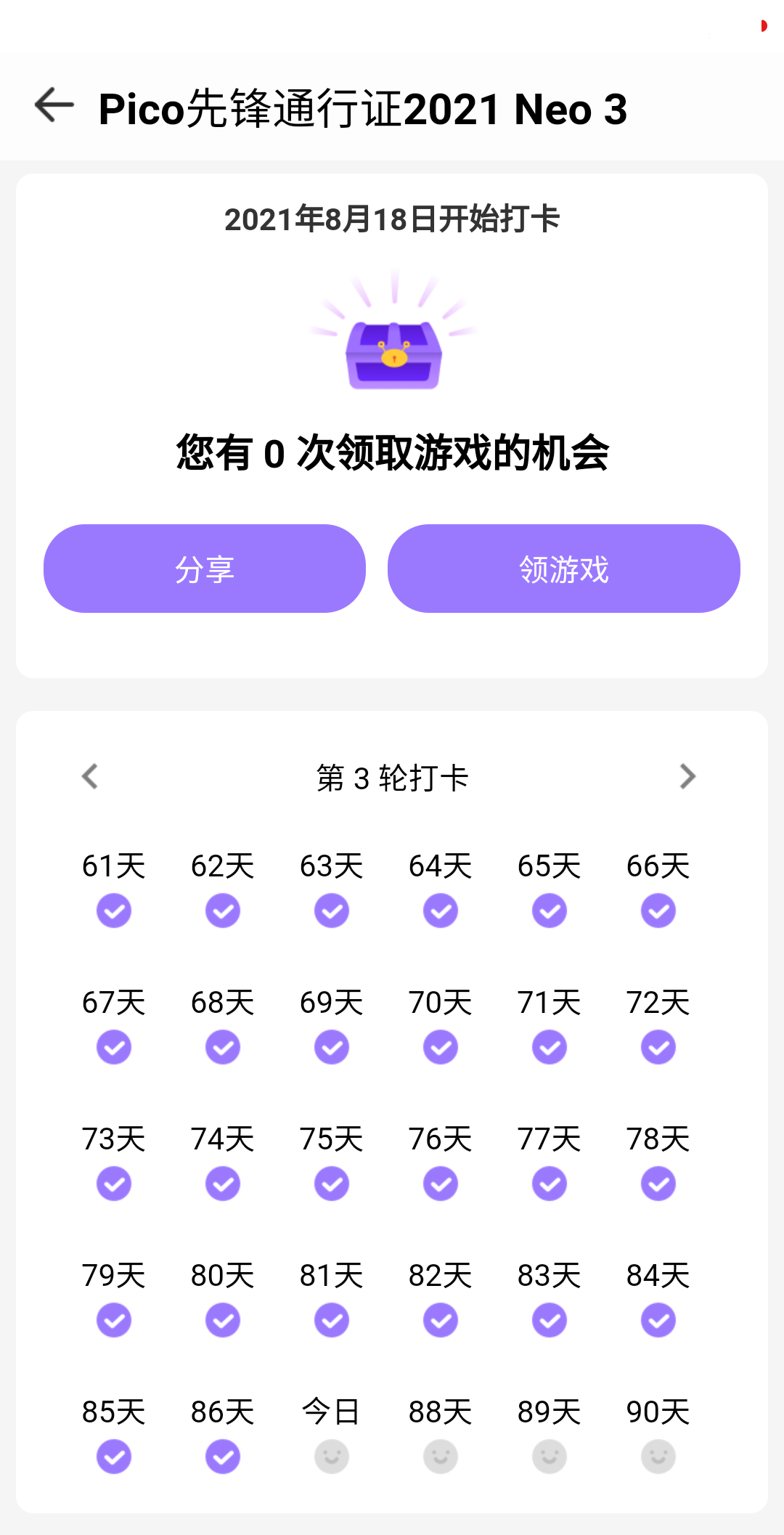Tap the 领游戏 button
Viewport: 784px width, 1535px height.
563,569
